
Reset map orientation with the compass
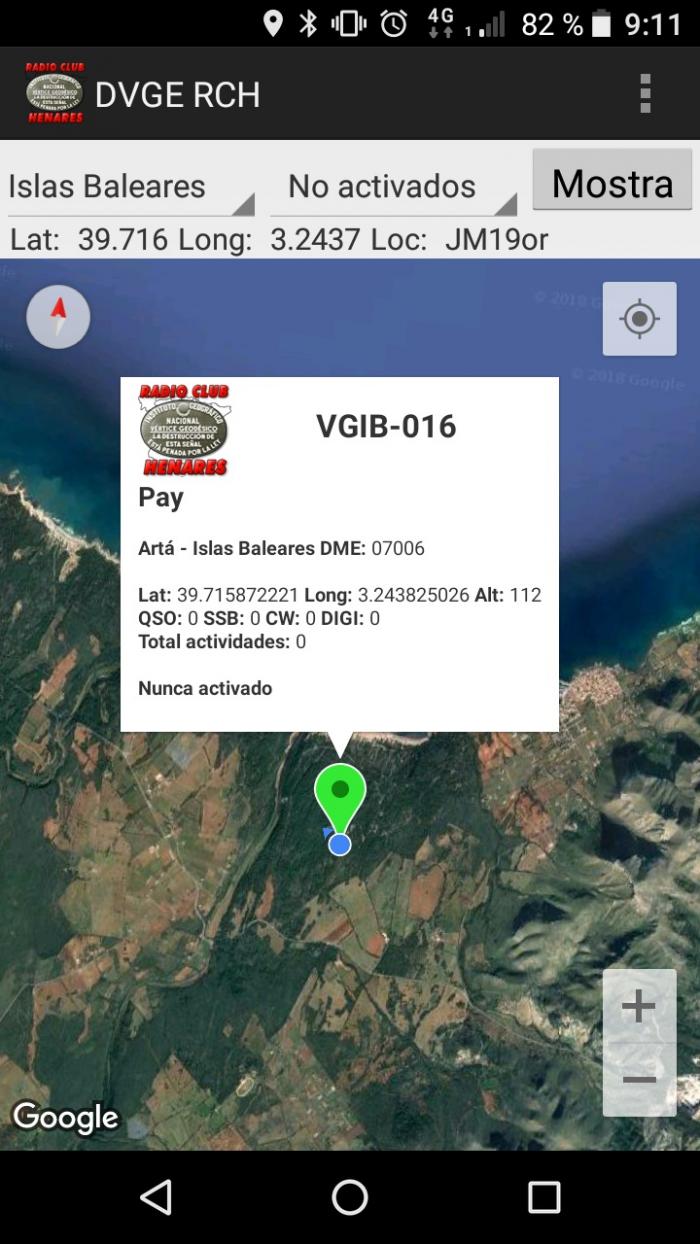pos(58,317)
